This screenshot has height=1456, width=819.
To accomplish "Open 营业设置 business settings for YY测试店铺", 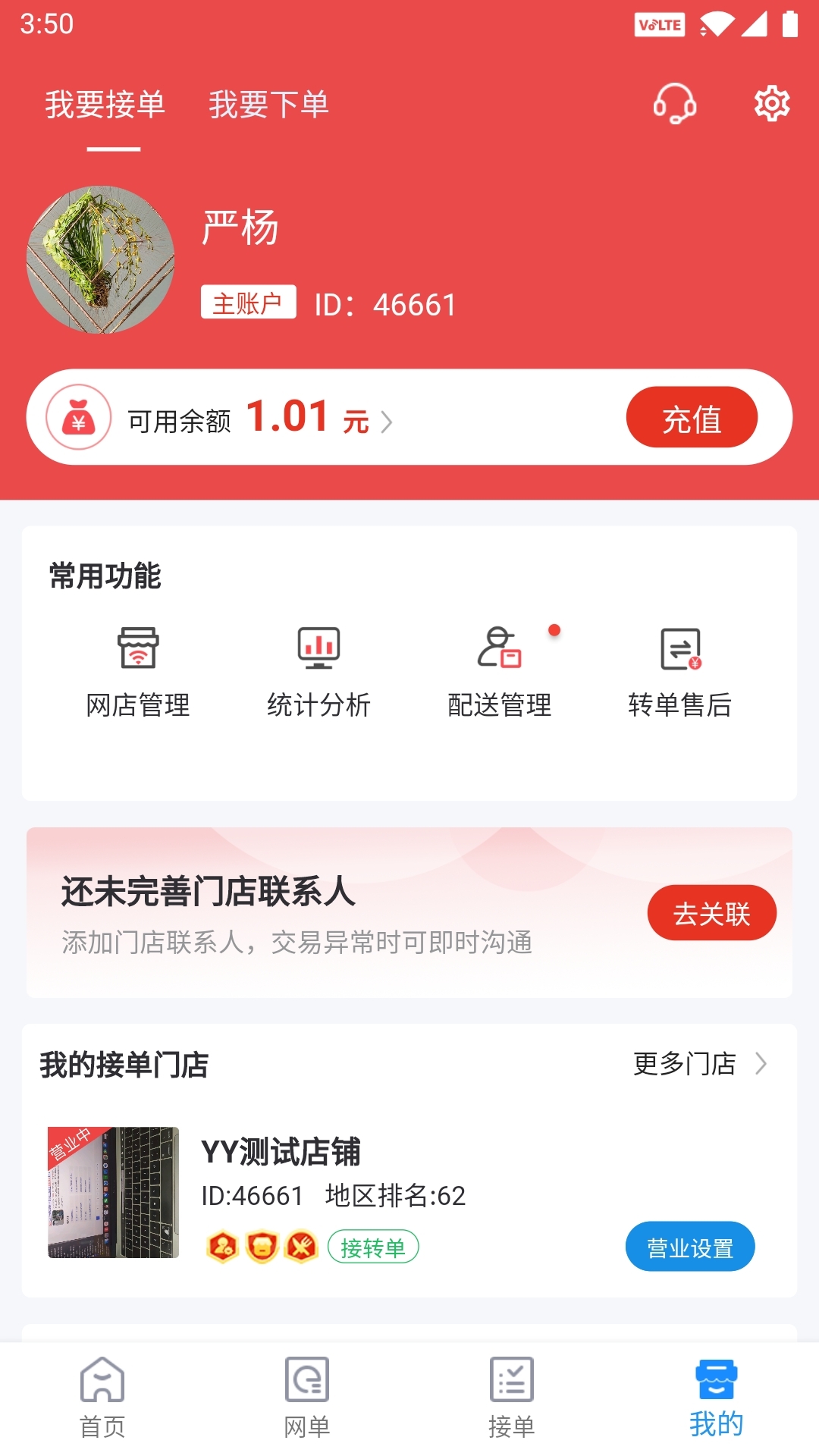I will (x=690, y=1246).
